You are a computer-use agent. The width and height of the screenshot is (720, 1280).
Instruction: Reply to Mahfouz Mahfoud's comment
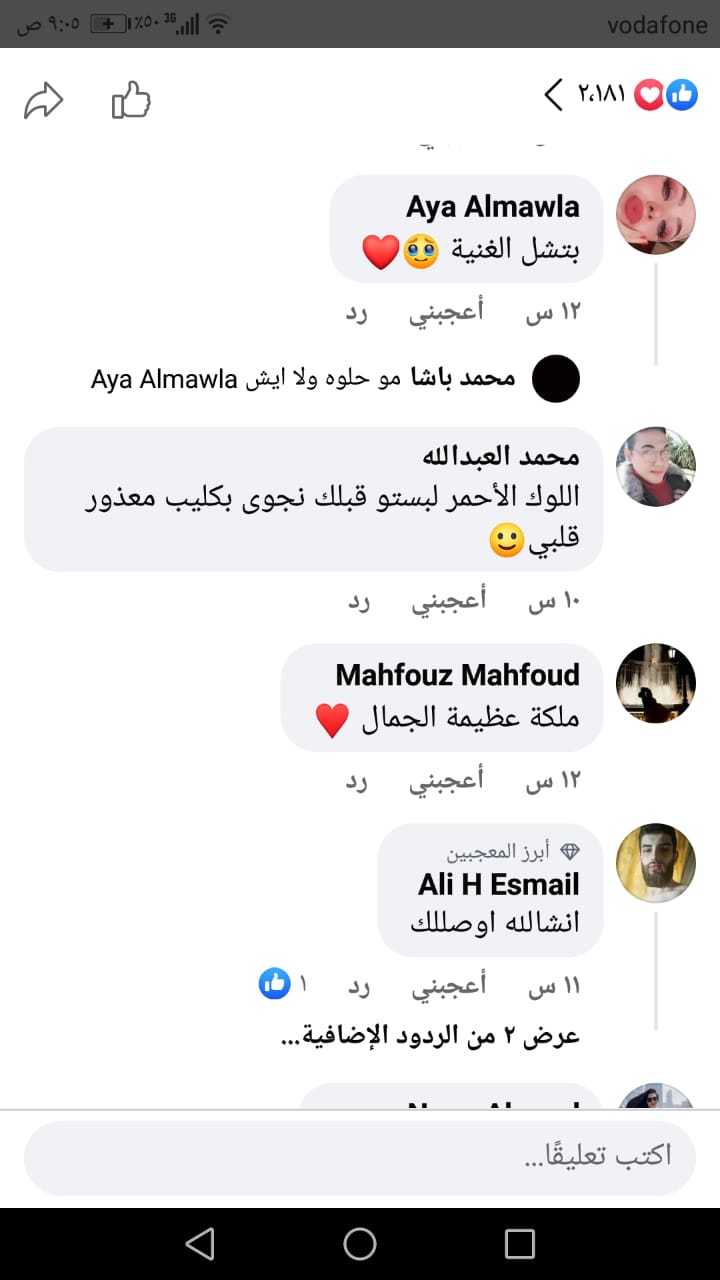pos(358,780)
